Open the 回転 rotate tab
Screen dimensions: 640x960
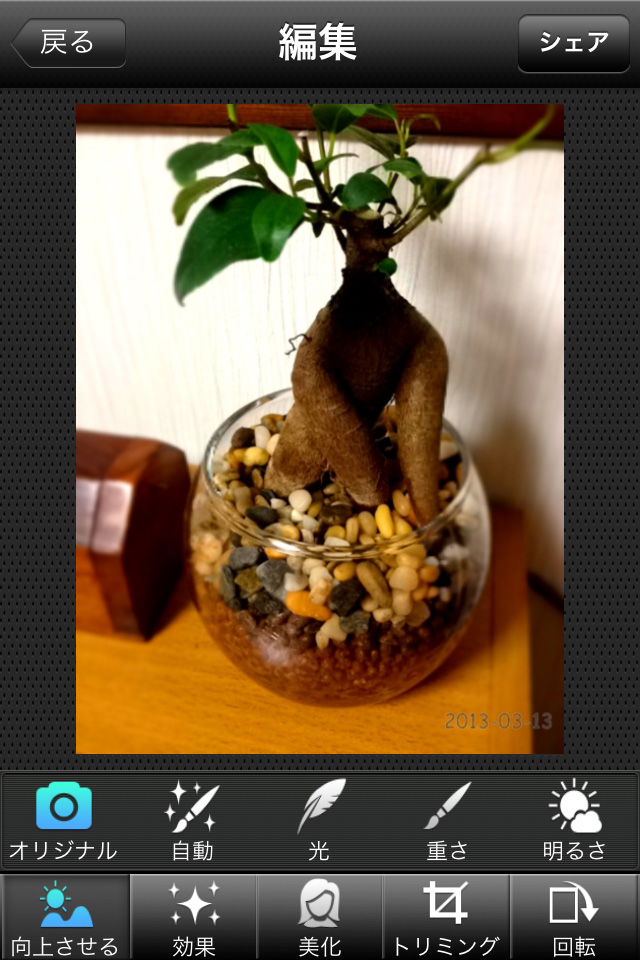[x=574, y=918]
